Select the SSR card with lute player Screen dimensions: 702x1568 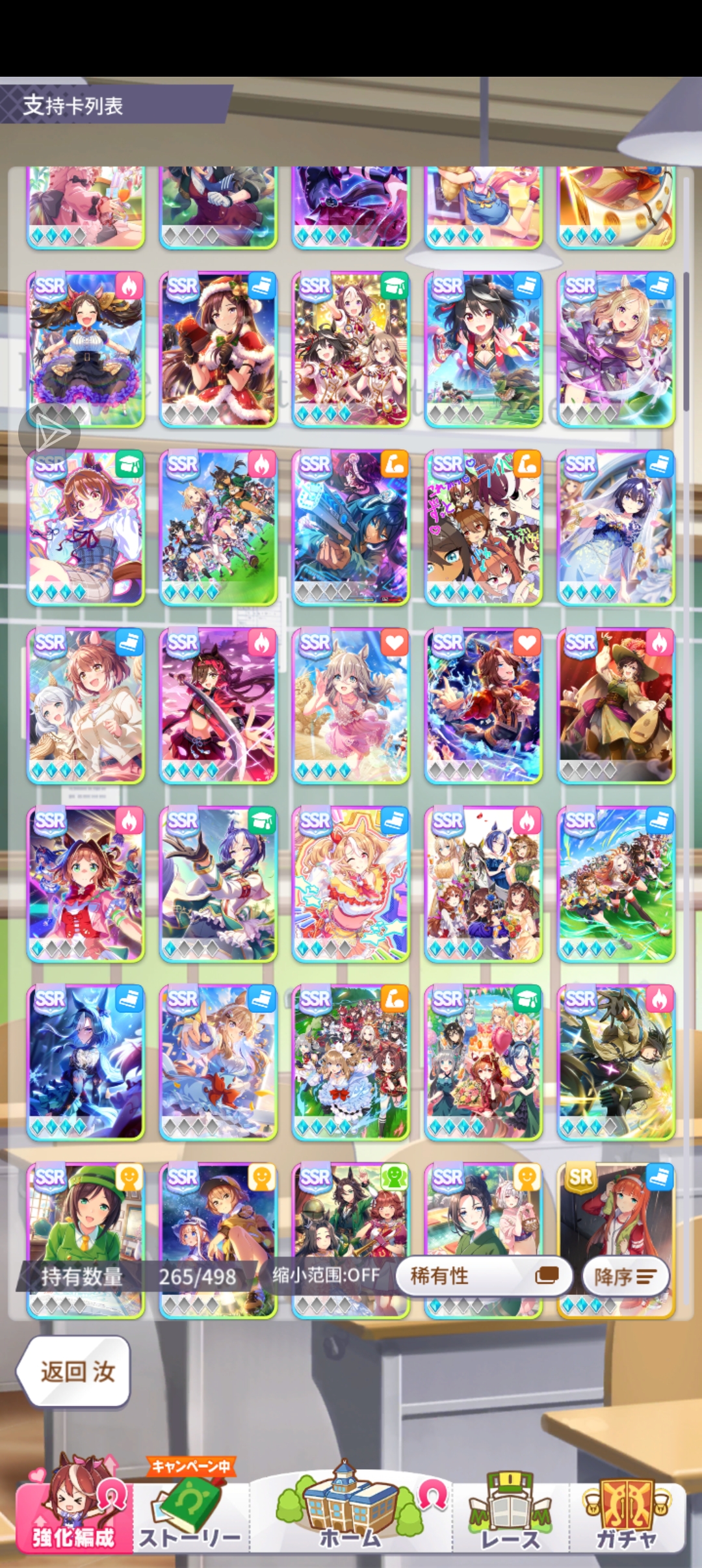click(616, 705)
